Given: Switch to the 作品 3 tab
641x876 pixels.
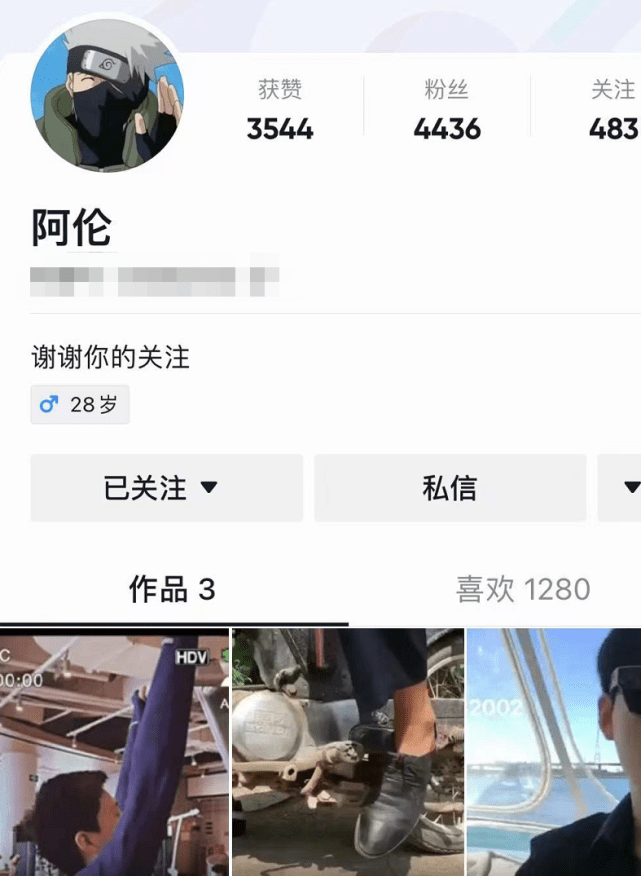Looking at the screenshot, I should click(x=172, y=590).
